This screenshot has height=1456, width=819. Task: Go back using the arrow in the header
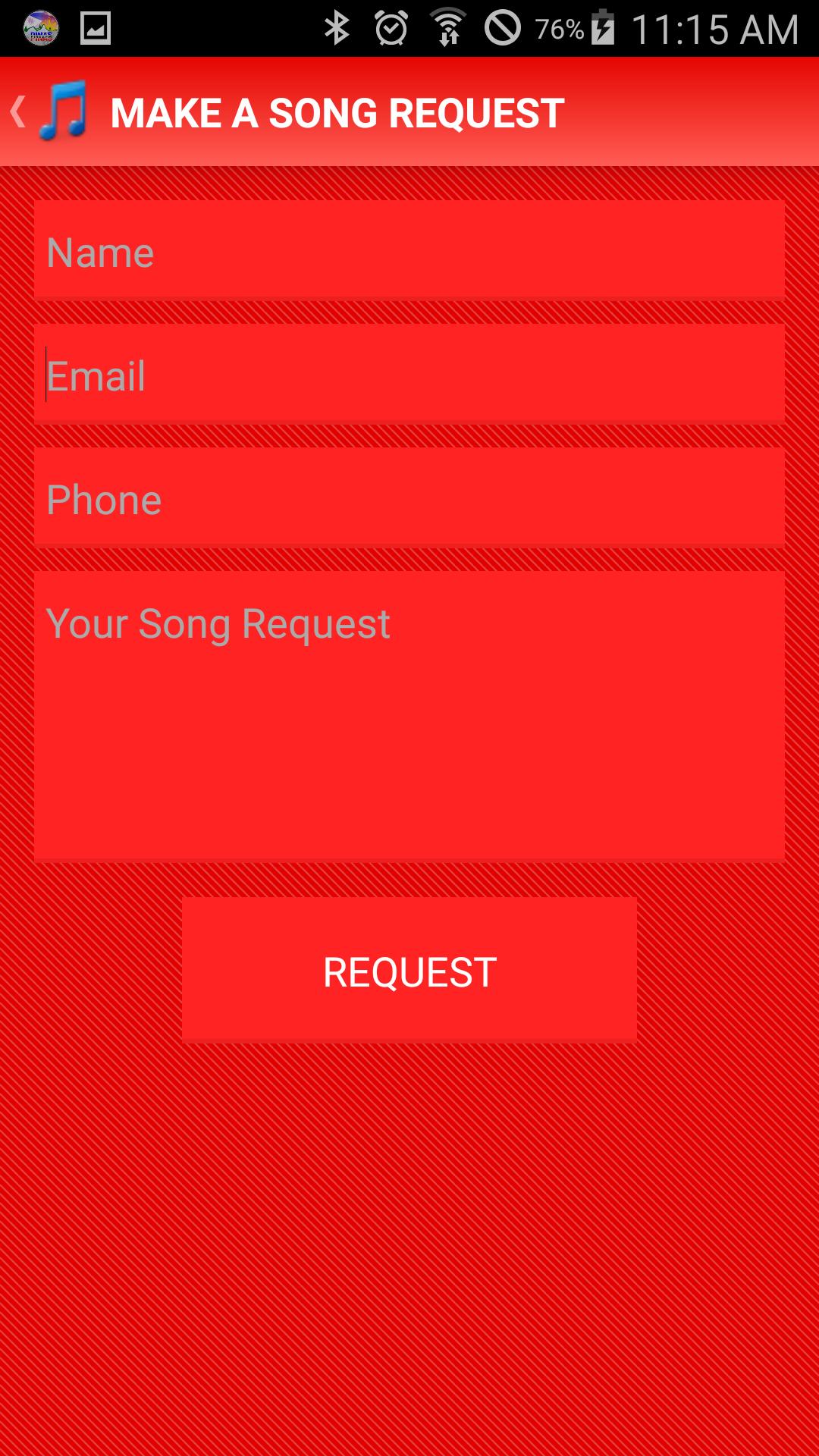coord(20,112)
